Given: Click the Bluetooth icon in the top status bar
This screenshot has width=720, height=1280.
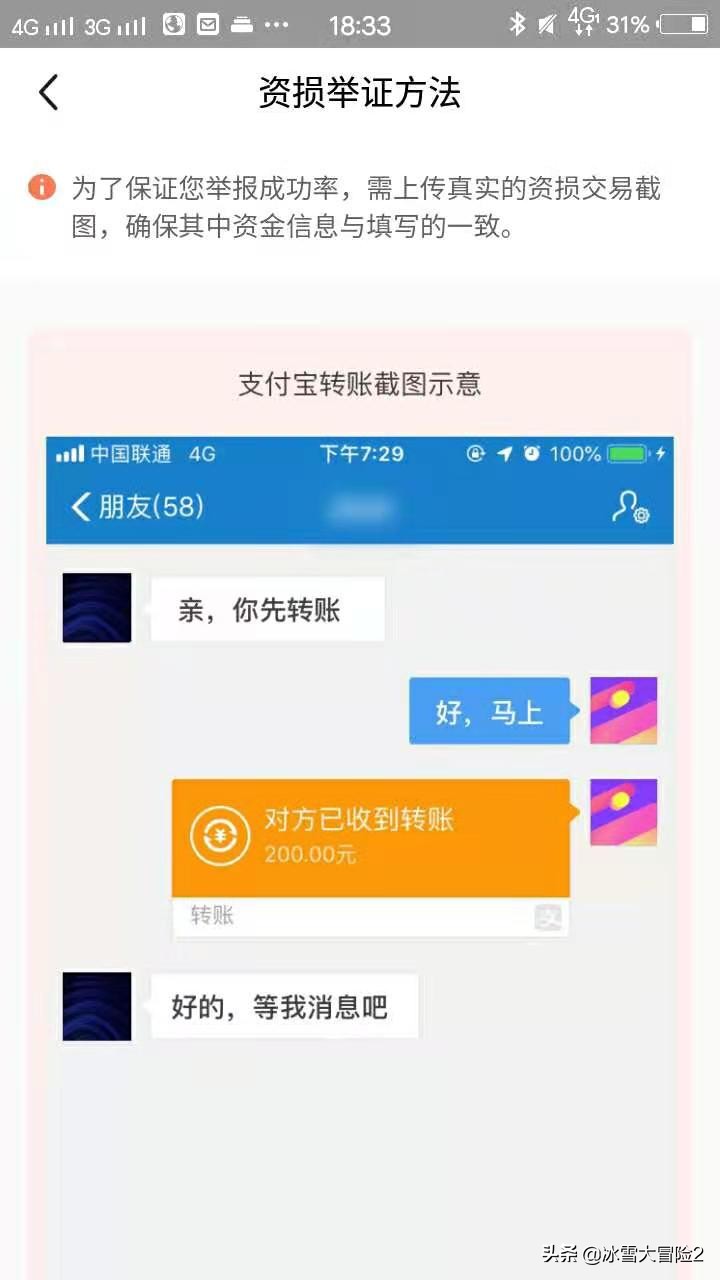Looking at the screenshot, I should pyautogui.click(x=518, y=25).
